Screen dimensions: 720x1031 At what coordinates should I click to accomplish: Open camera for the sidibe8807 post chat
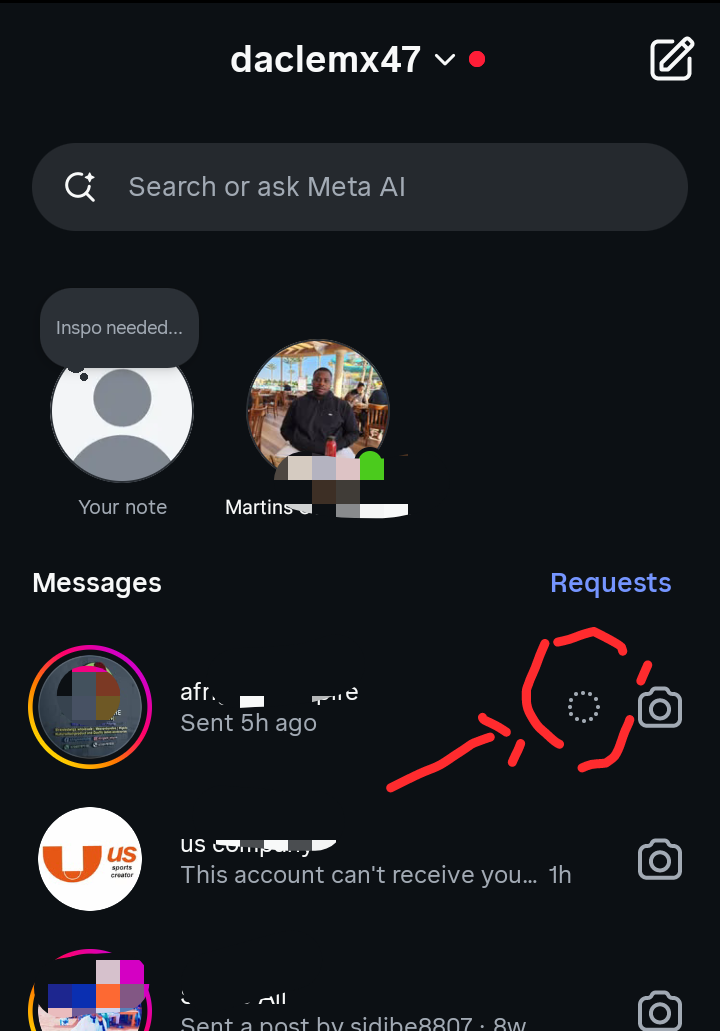(x=660, y=1010)
